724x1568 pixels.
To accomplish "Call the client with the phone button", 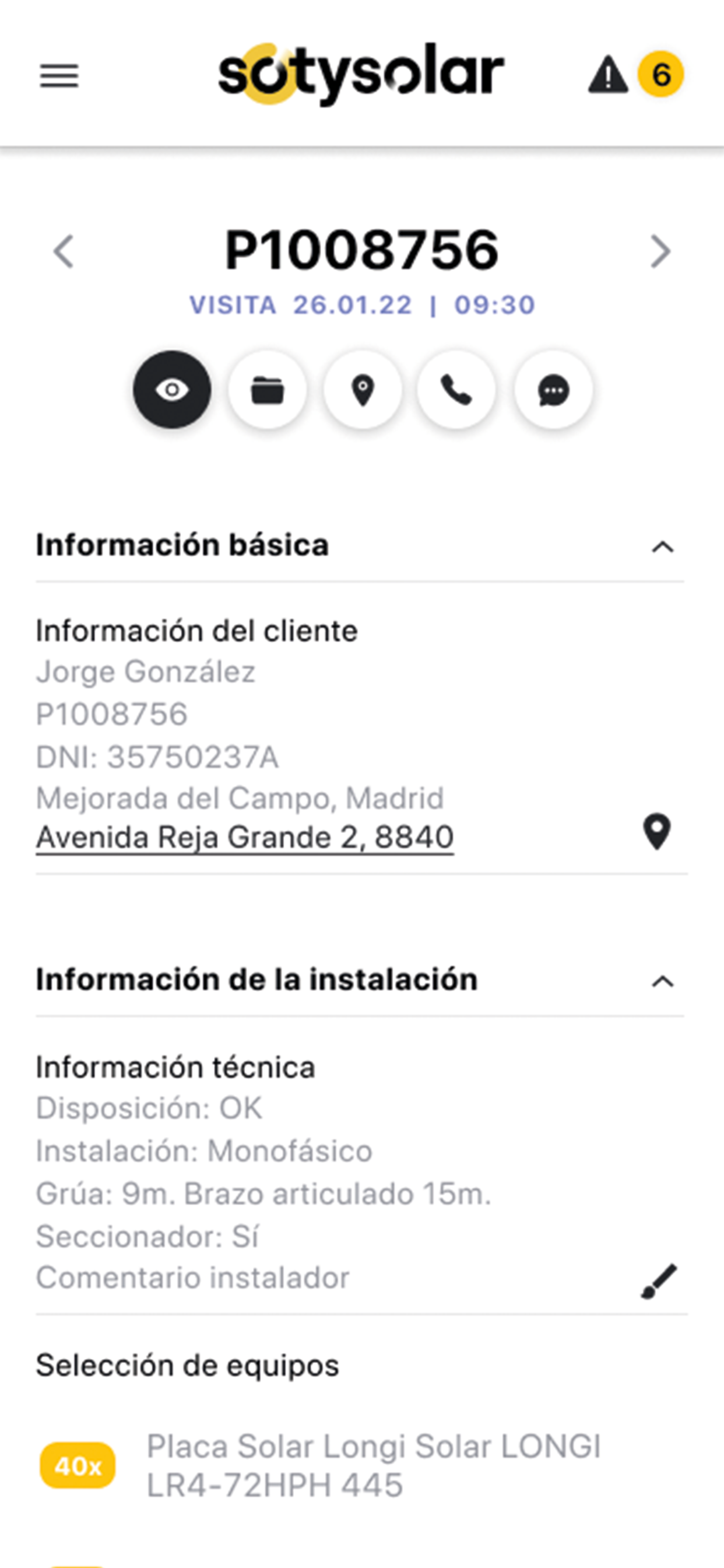I will [456, 390].
